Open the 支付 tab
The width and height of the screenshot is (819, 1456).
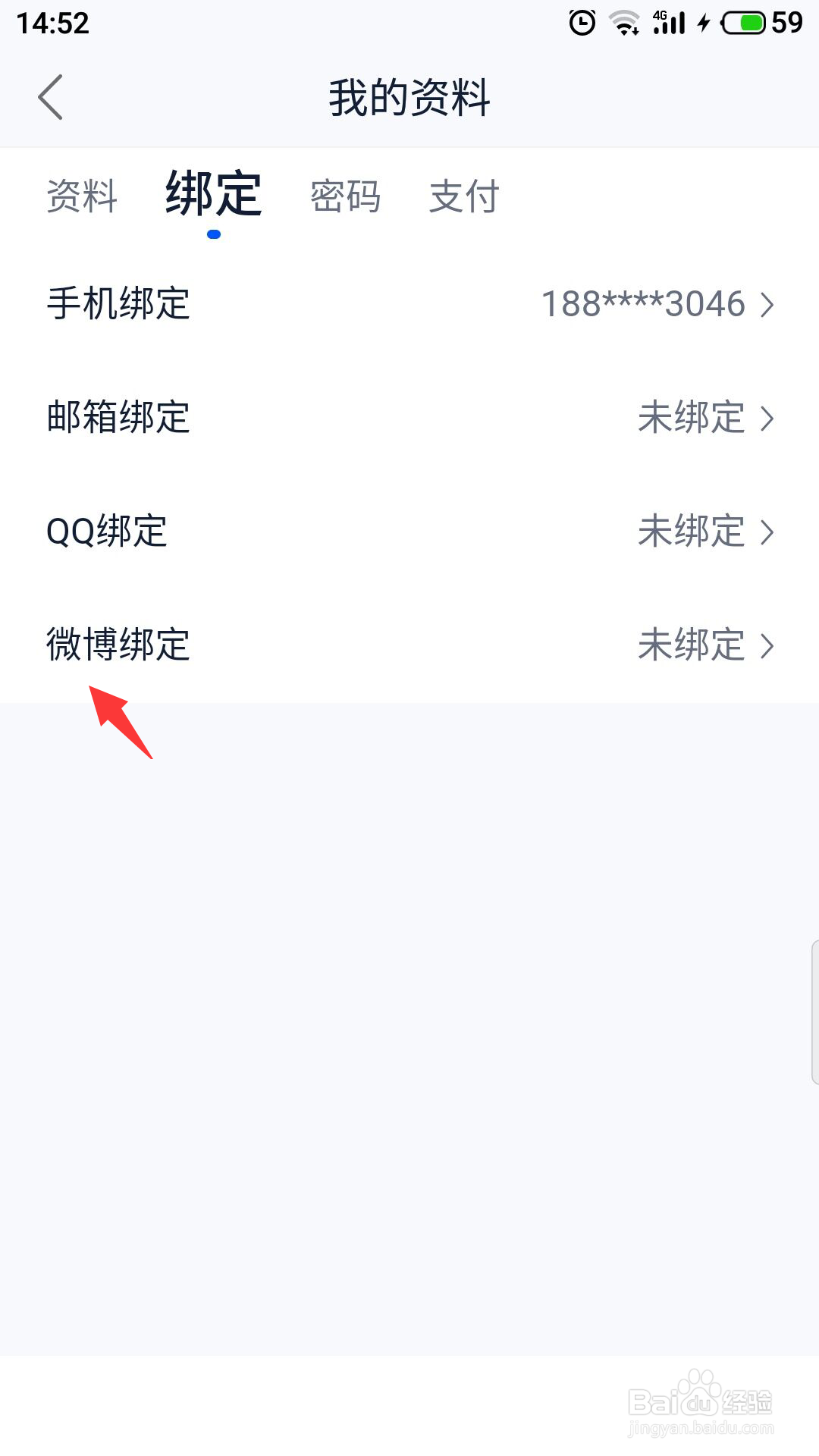tap(464, 196)
